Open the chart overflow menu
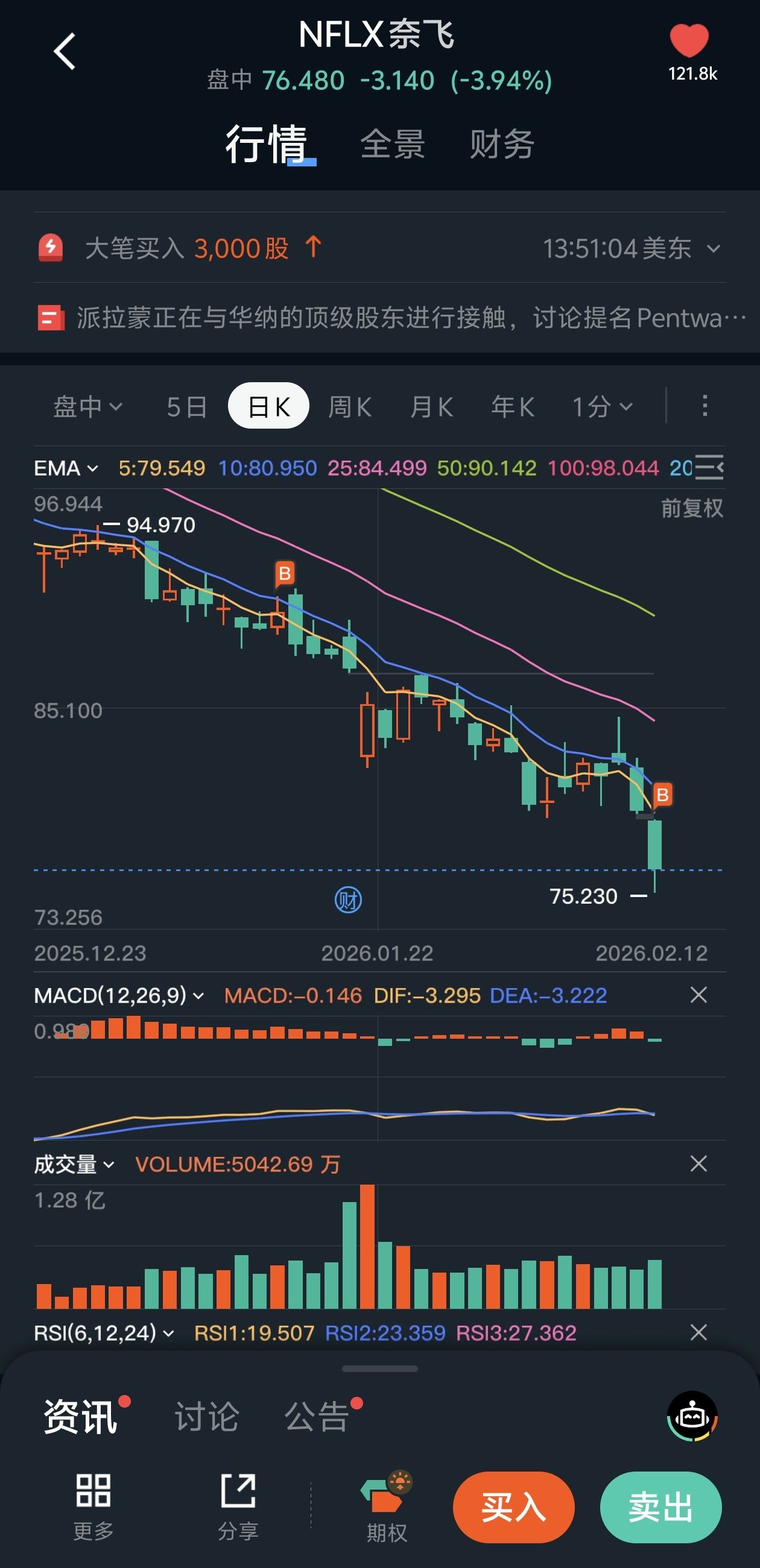 pos(705,406)
